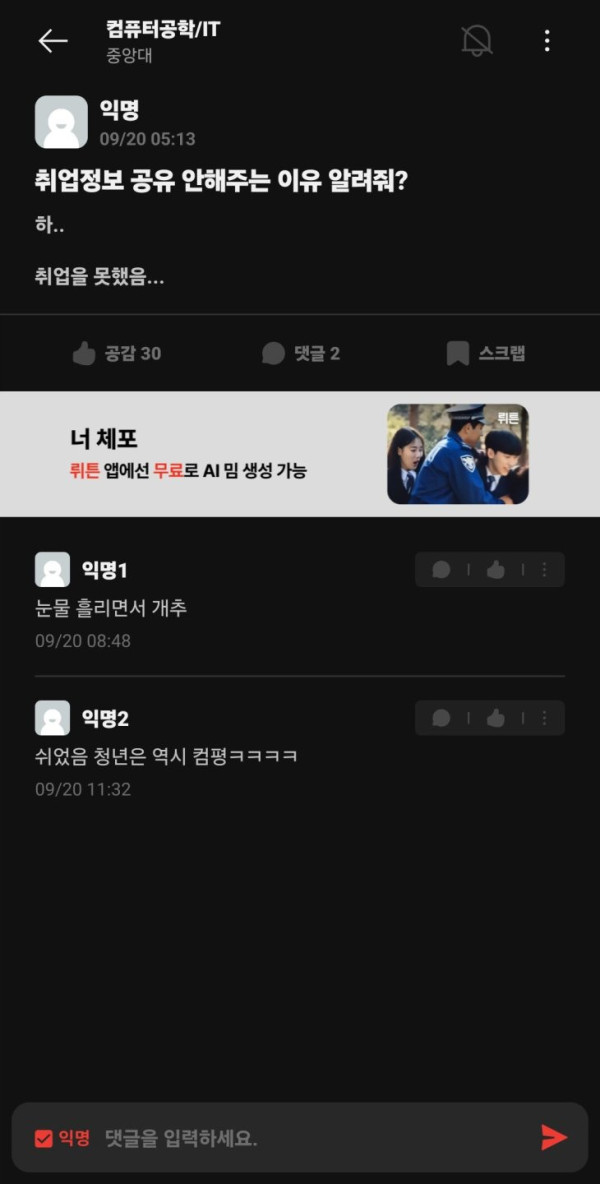Image resolution: width=600 pixels, height=1184 pixels.
Task: Like the post with 공감 30
Action: pyautogui.click(x=117, y=353)
